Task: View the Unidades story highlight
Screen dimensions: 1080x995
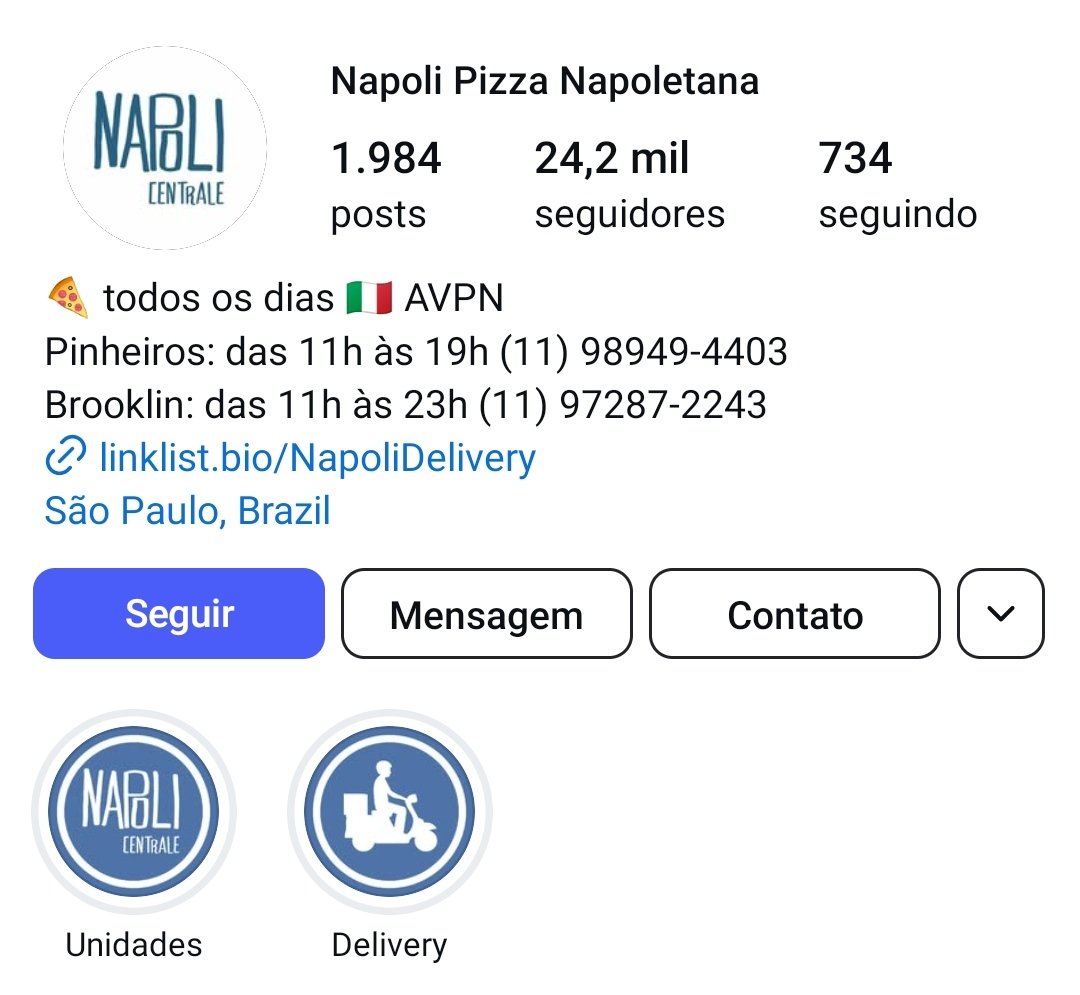Action: pyautogui.click(x=134, y=810)
